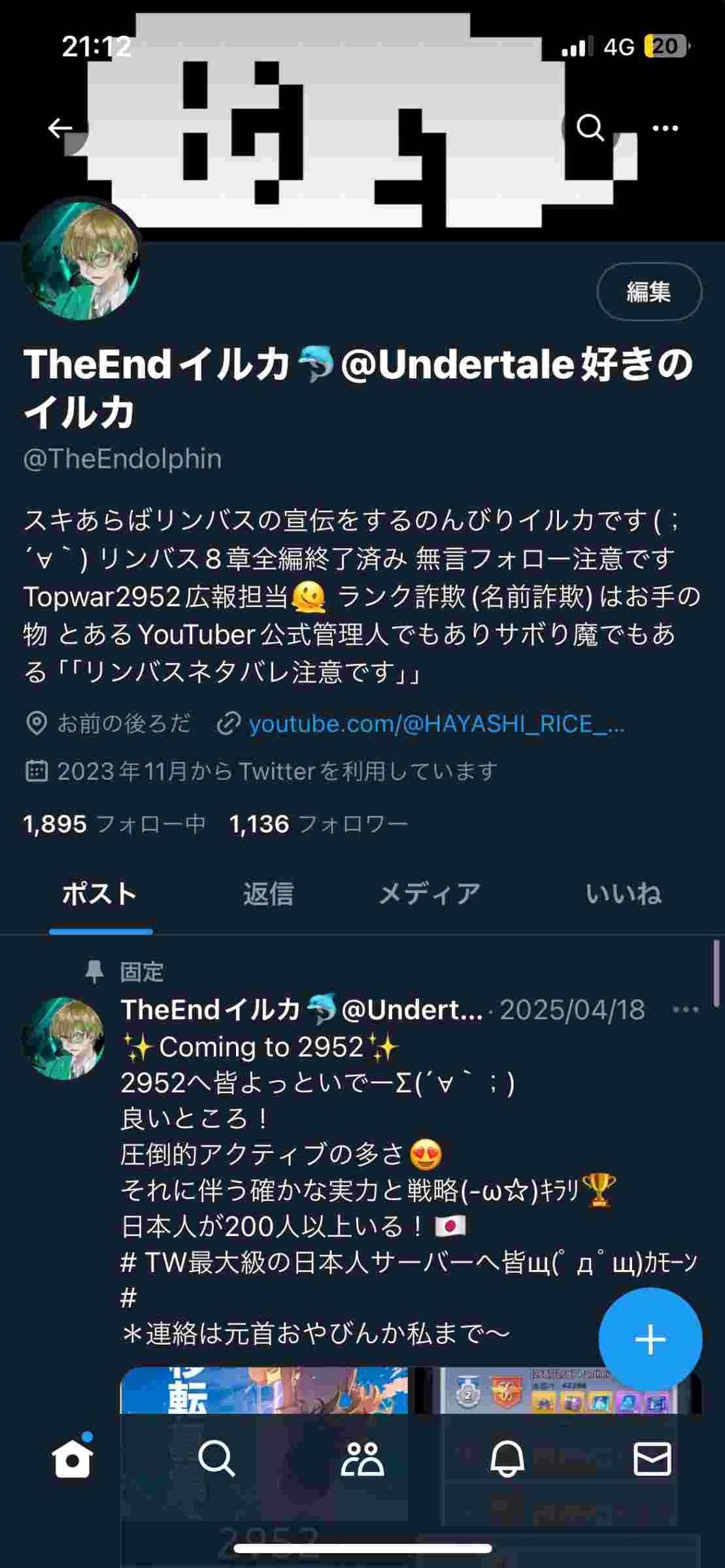The image size is (725, 1568).
Task: Switch to the メディア media tab
Action: pyautogui.click(x=430, y=894)
